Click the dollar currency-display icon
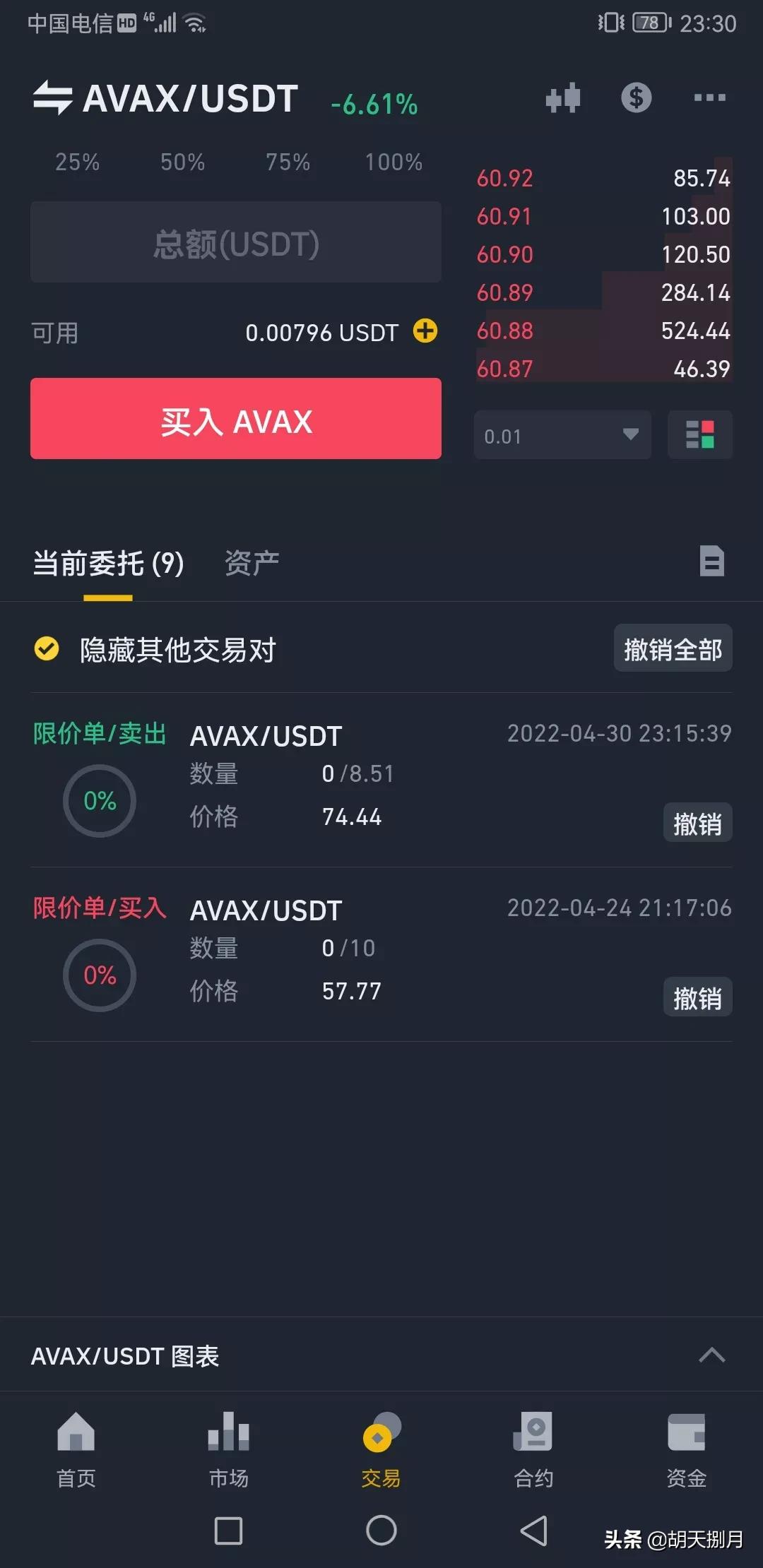Viewport: 763px width, 1568px height. point(635,99)
